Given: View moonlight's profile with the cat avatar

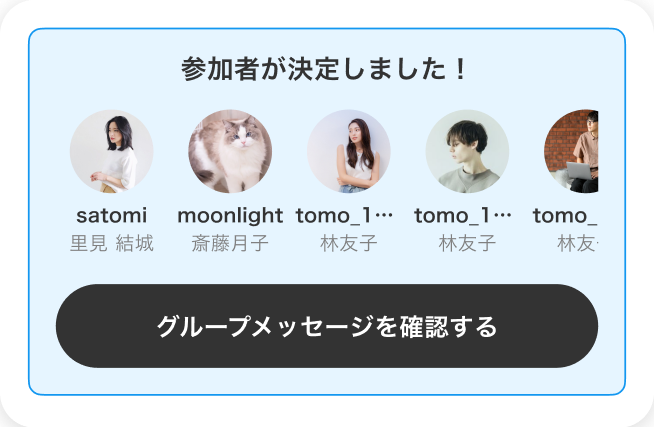Looking at the screenshot, I should (230, 151).
